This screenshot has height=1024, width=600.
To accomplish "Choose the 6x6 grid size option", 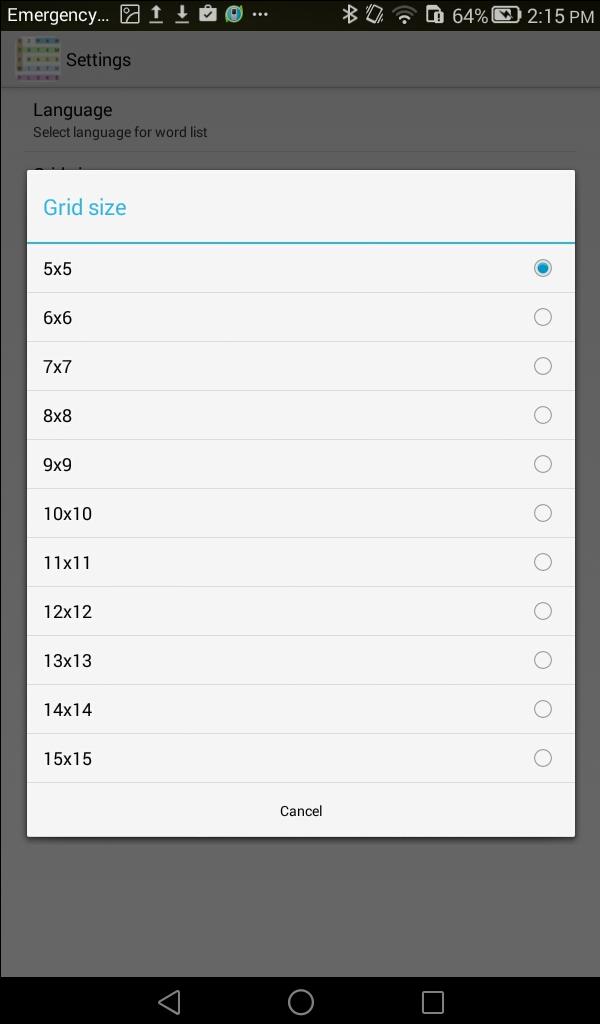I will point(300,317).
